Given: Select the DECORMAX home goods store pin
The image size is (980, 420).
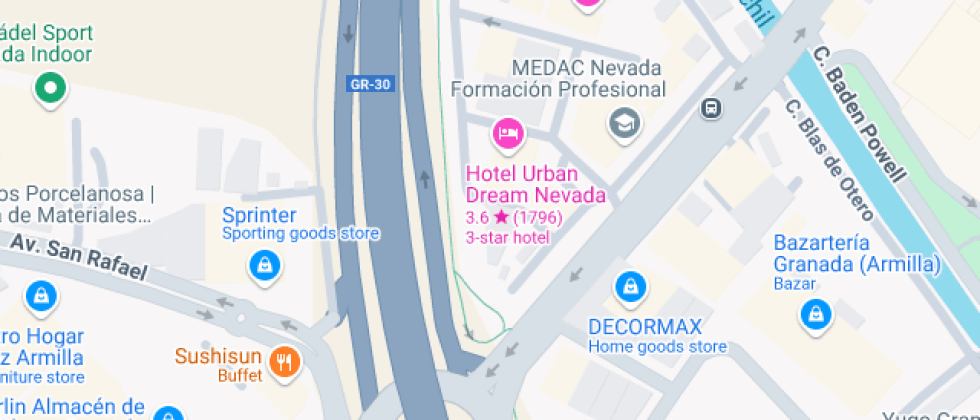Looking at the screenshot, I should point(630,287).
